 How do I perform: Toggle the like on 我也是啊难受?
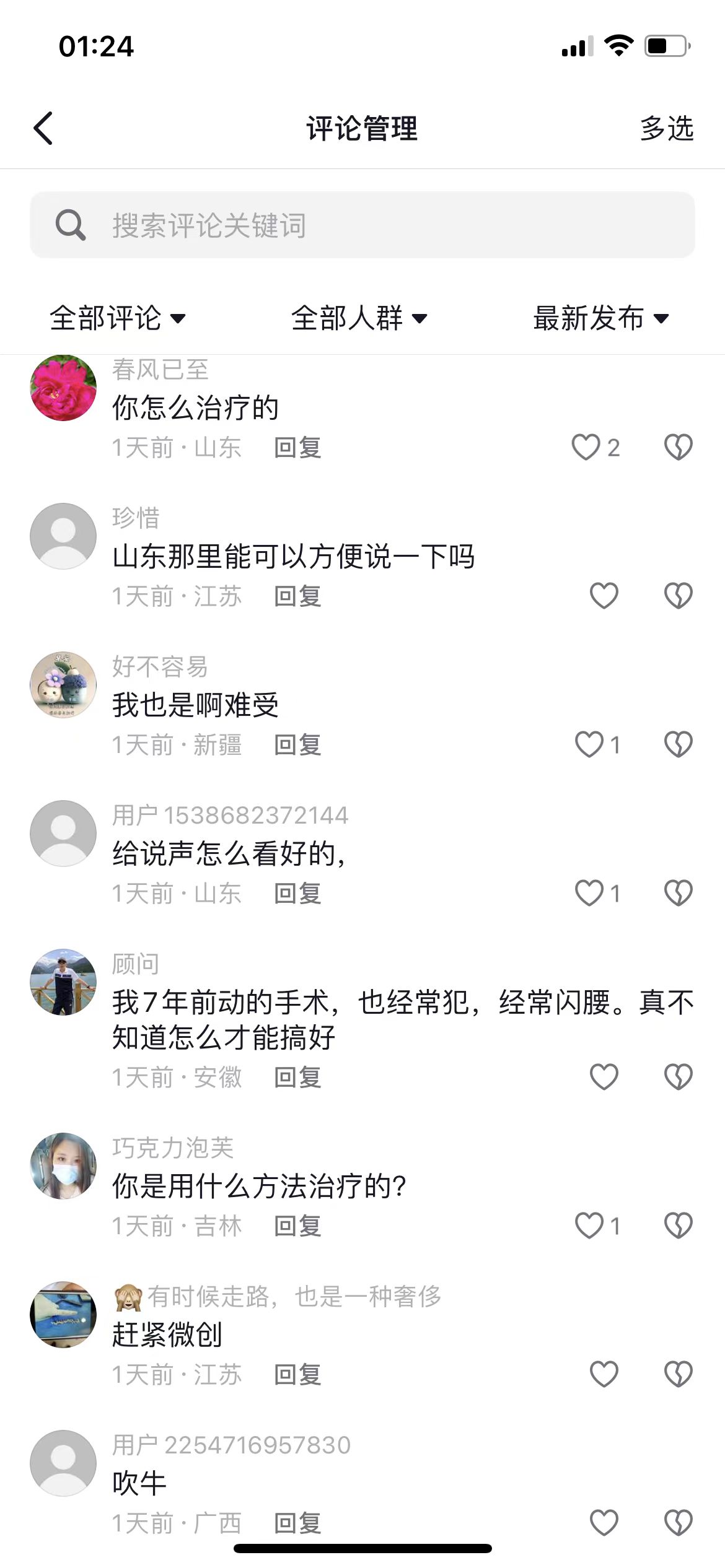[x=588, y=744]
